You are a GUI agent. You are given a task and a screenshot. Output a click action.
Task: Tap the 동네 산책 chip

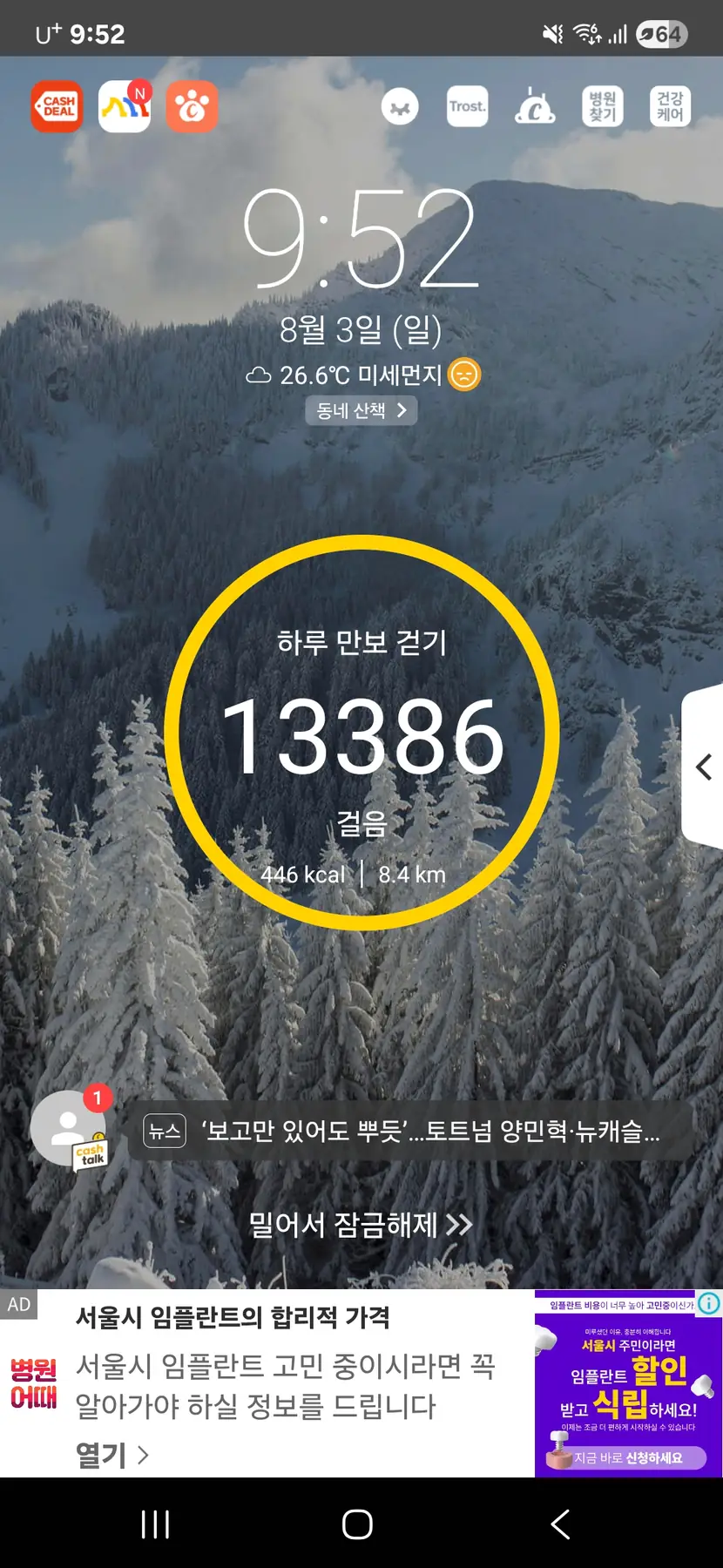pos(361,410)
